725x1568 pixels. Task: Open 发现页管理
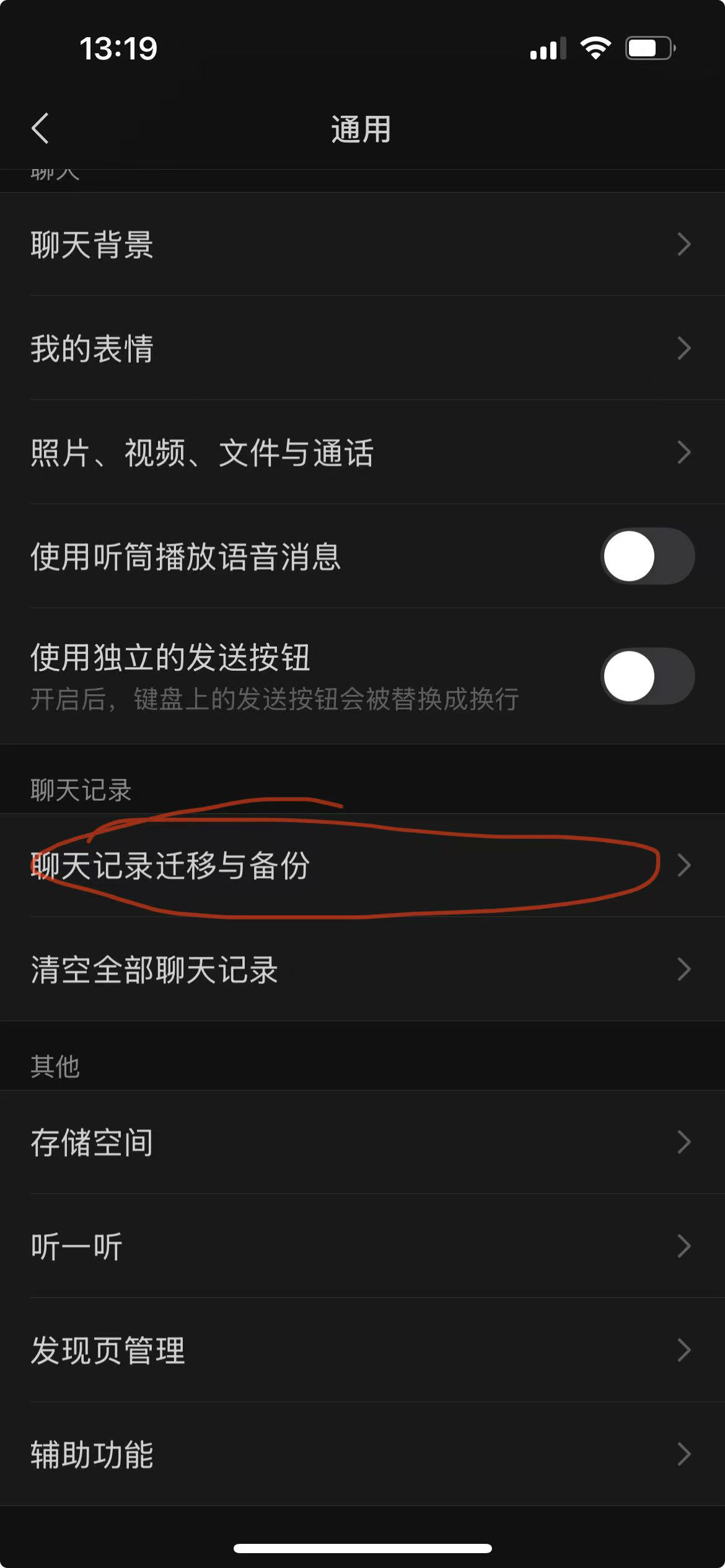(x=362, y=1350)
